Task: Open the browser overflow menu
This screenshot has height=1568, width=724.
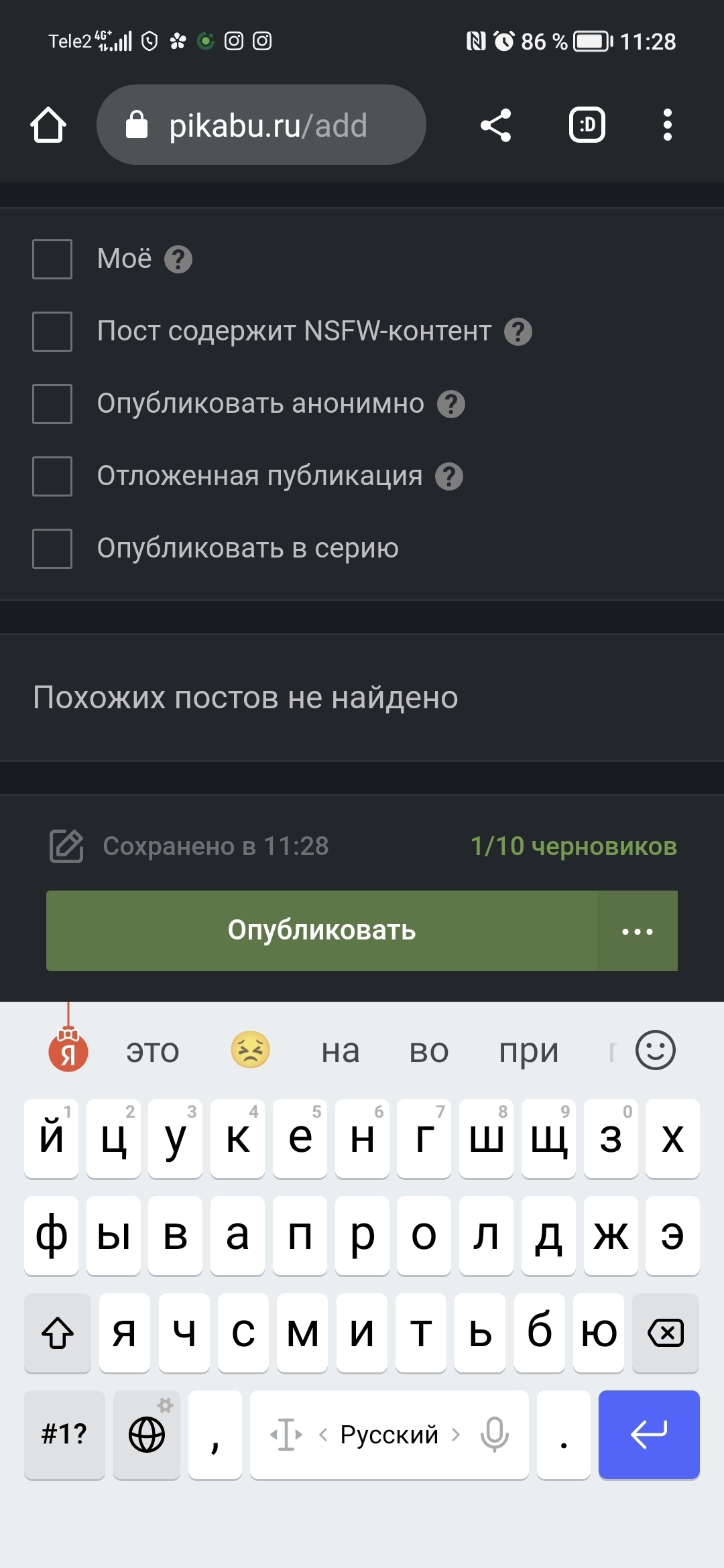Action: tap(667, 125)
